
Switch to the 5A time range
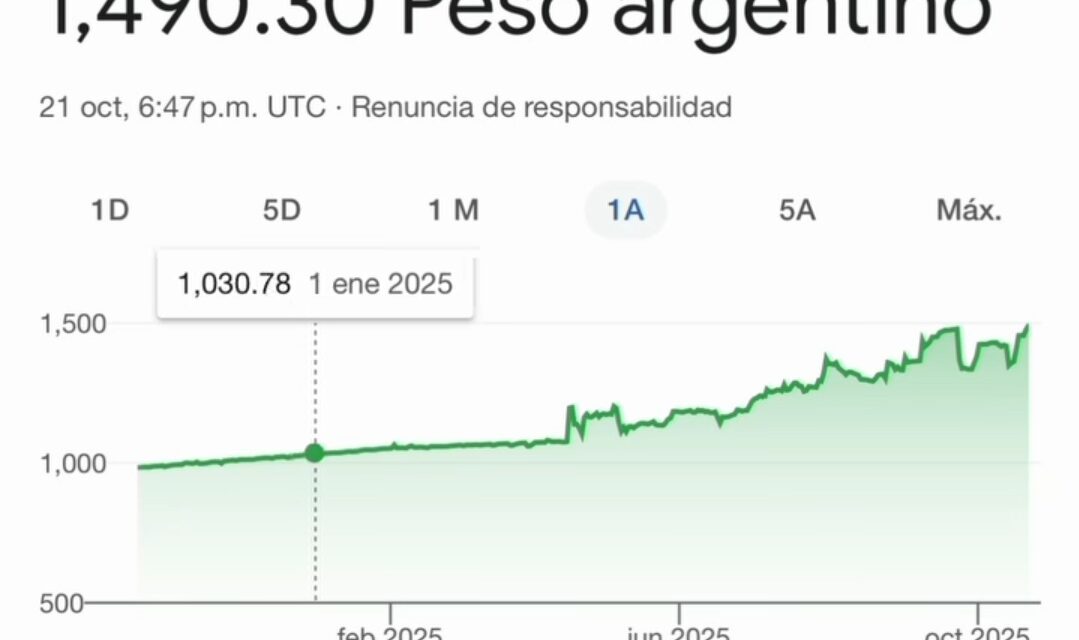tap(796, 211)
